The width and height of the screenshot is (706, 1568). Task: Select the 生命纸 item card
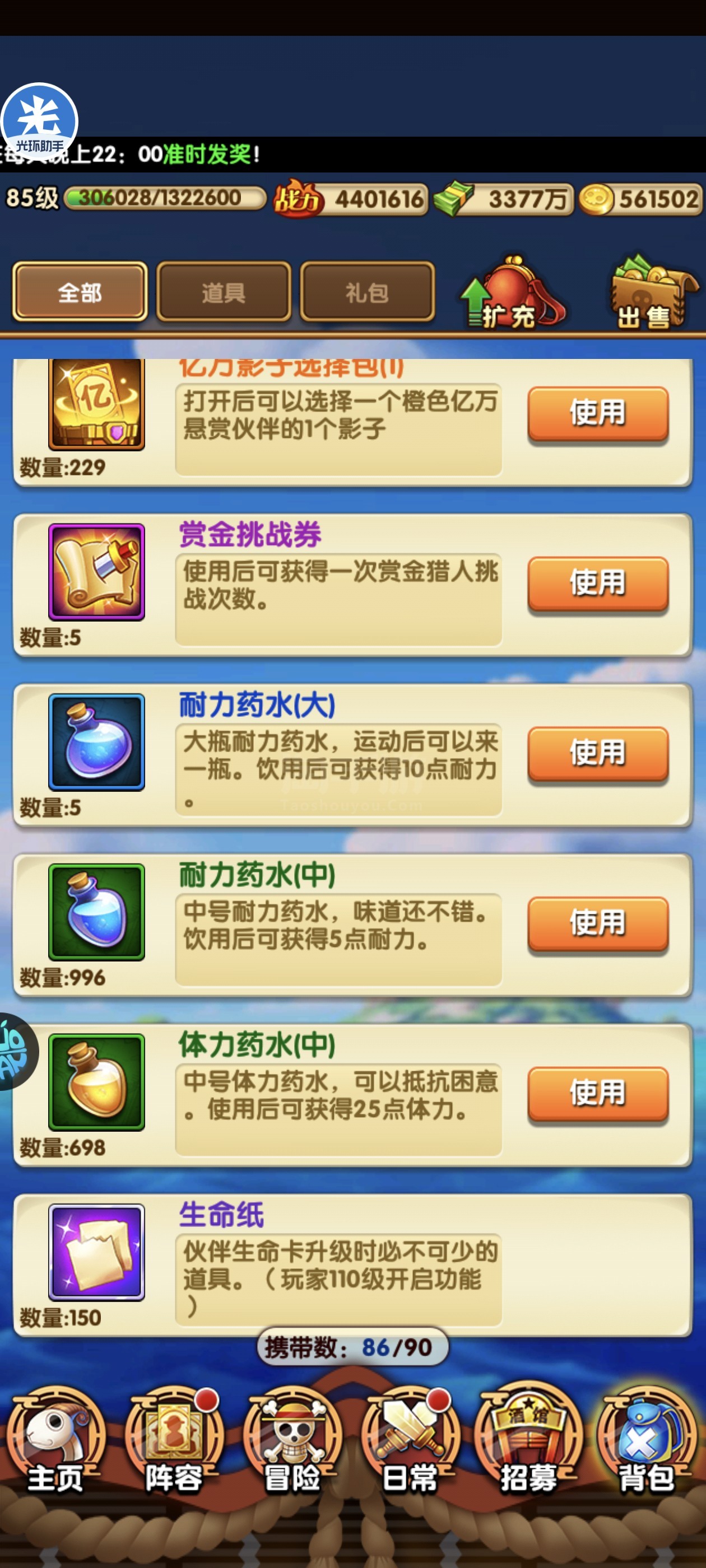tap(352, 1265)
